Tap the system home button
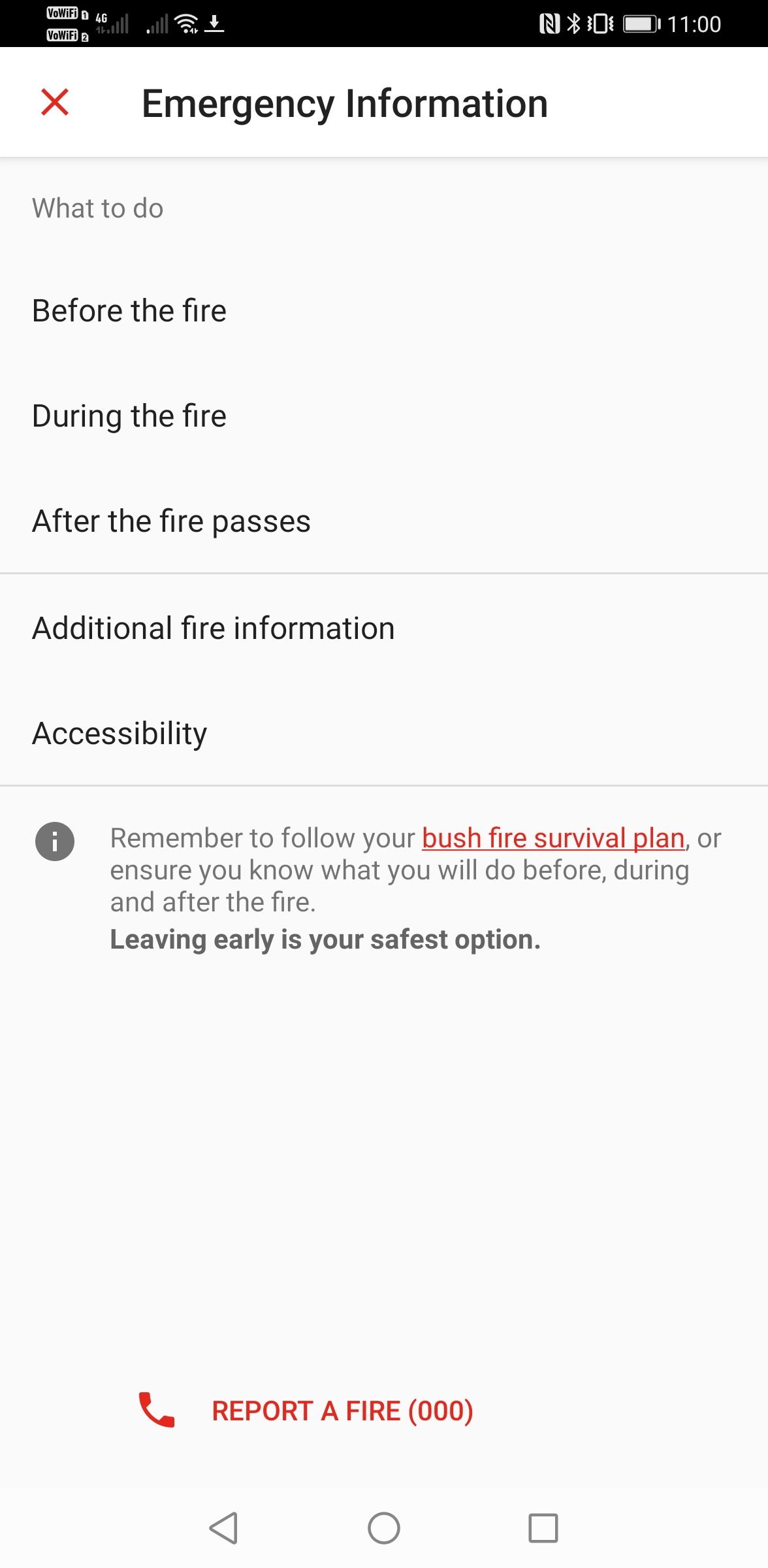Screen dimensions: 768x1568 coord(384,1528)
